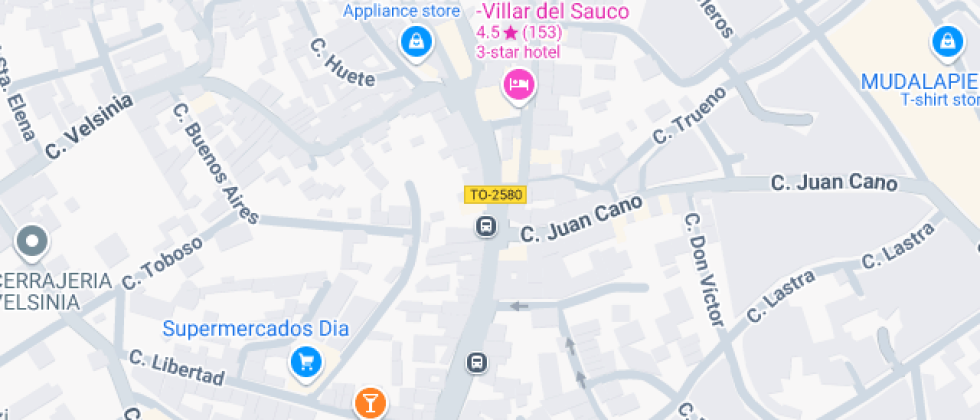Select the Cerrajeria Velsinia location pin
This screenshot has height=420, width=980.
point(33,241)
